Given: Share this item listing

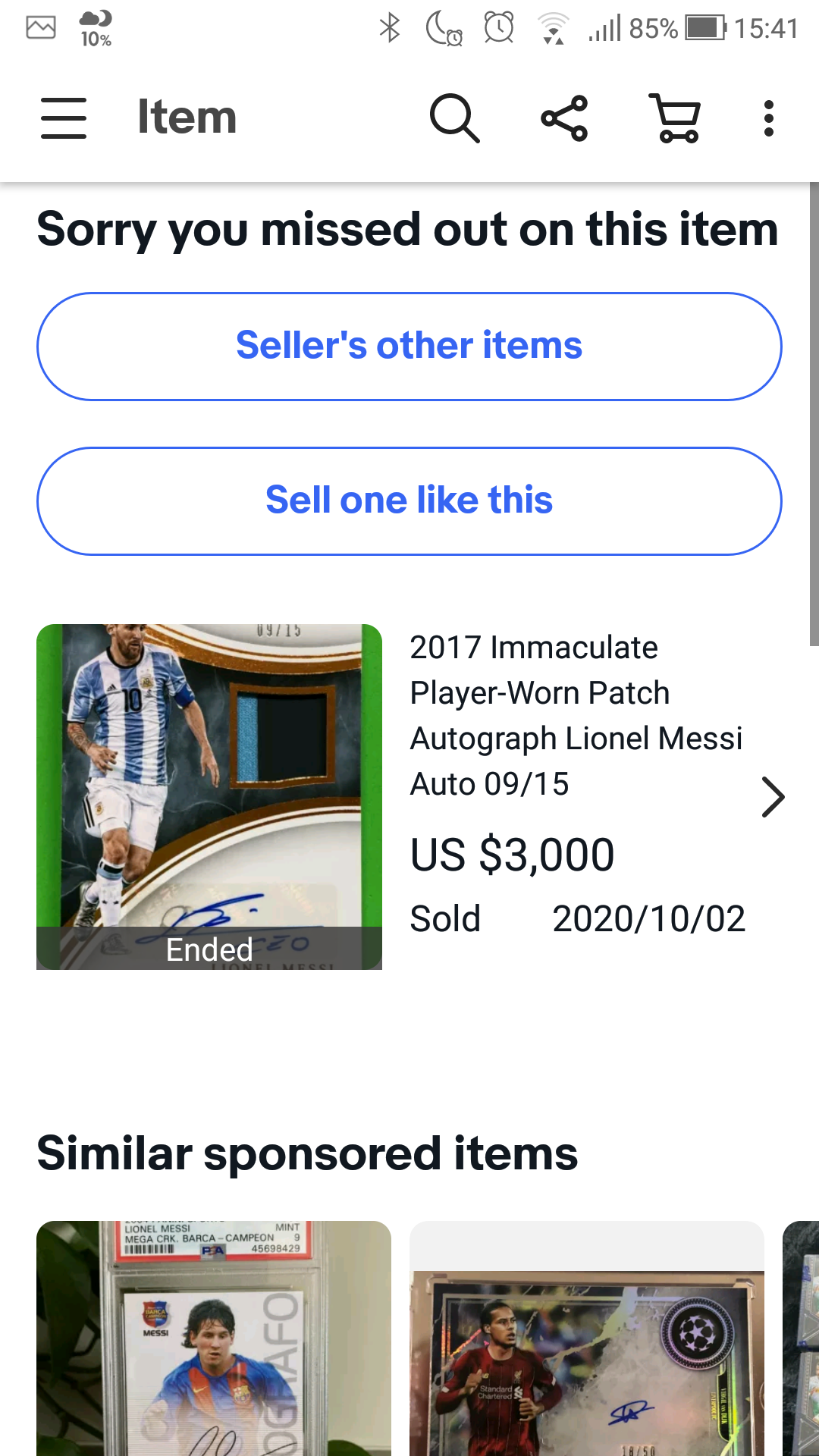Looking at the screenshot, I should pos(564,118).
